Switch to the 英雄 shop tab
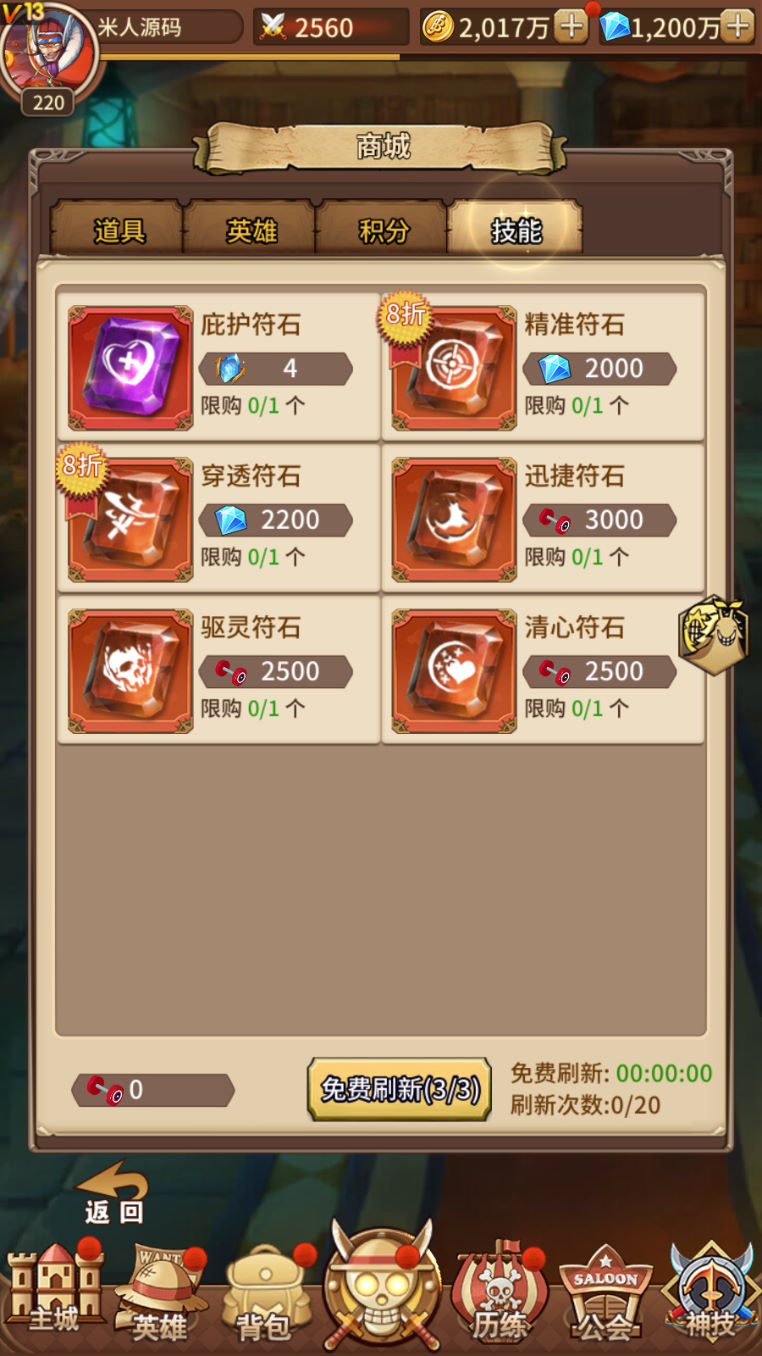The height and width of the screenshot is (1356, 762). 250,230
